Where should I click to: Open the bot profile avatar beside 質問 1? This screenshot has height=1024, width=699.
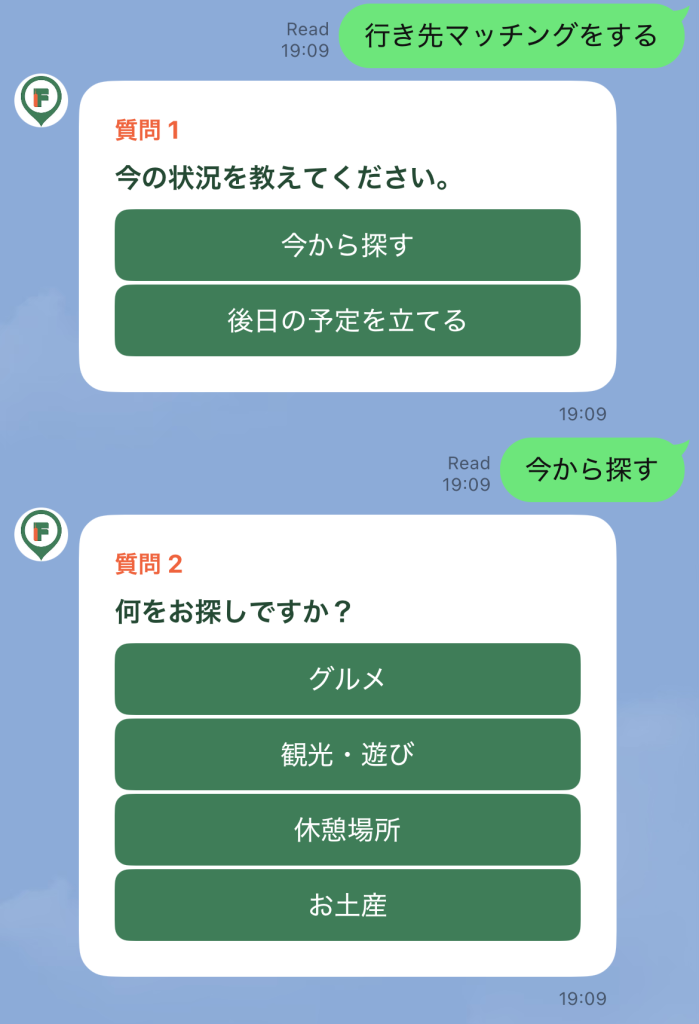(41, 100)
